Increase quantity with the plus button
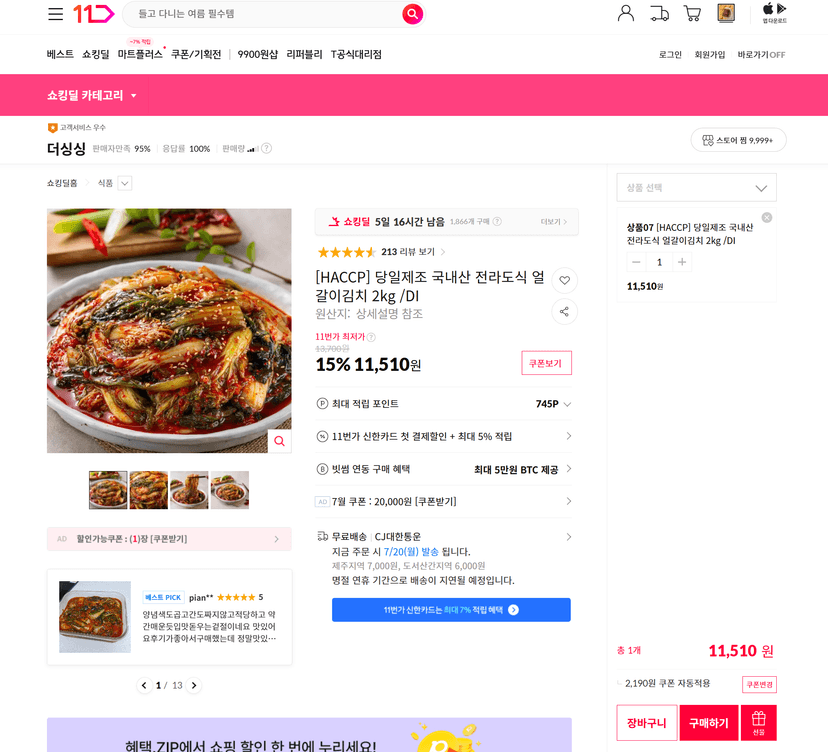 (x=682, y=262)
